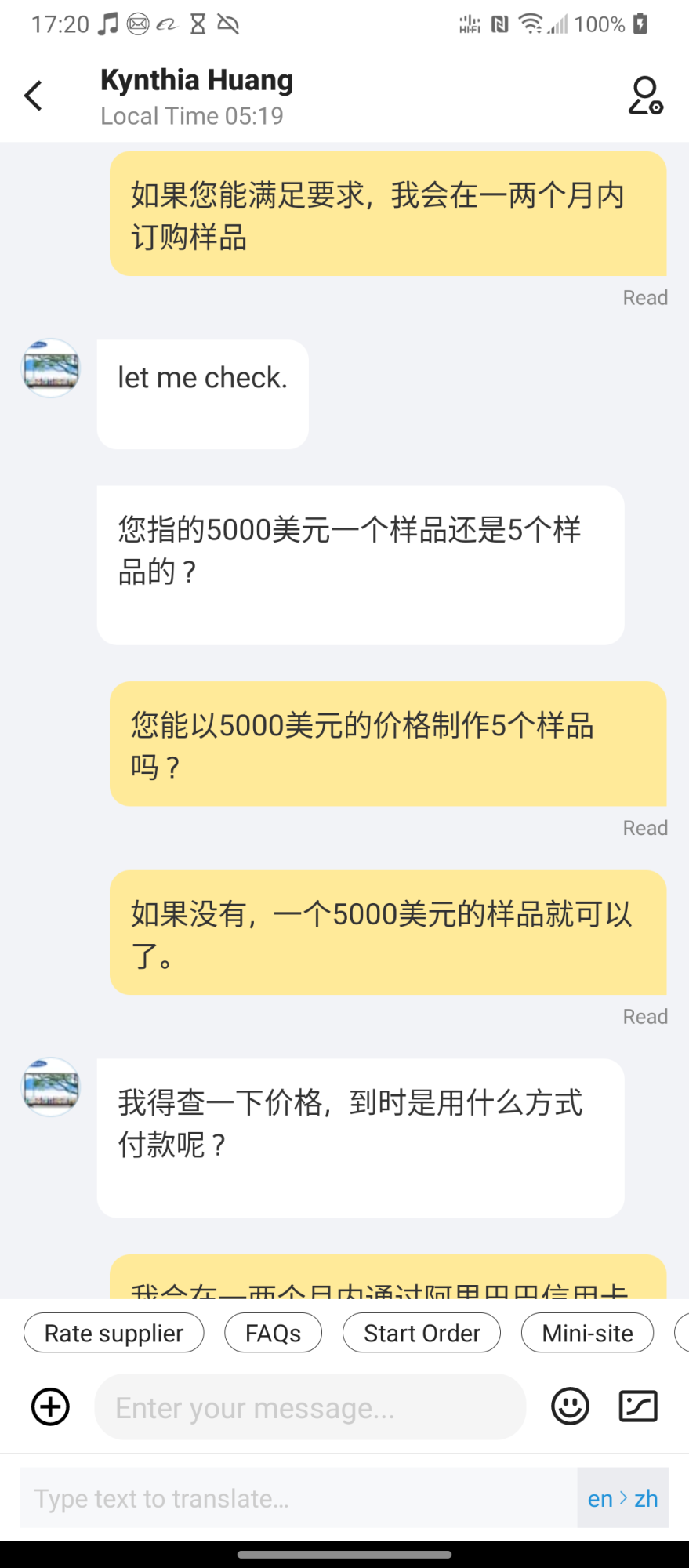
Task: Go back from Kynthia Huang chat
Action: coord(33,96)
